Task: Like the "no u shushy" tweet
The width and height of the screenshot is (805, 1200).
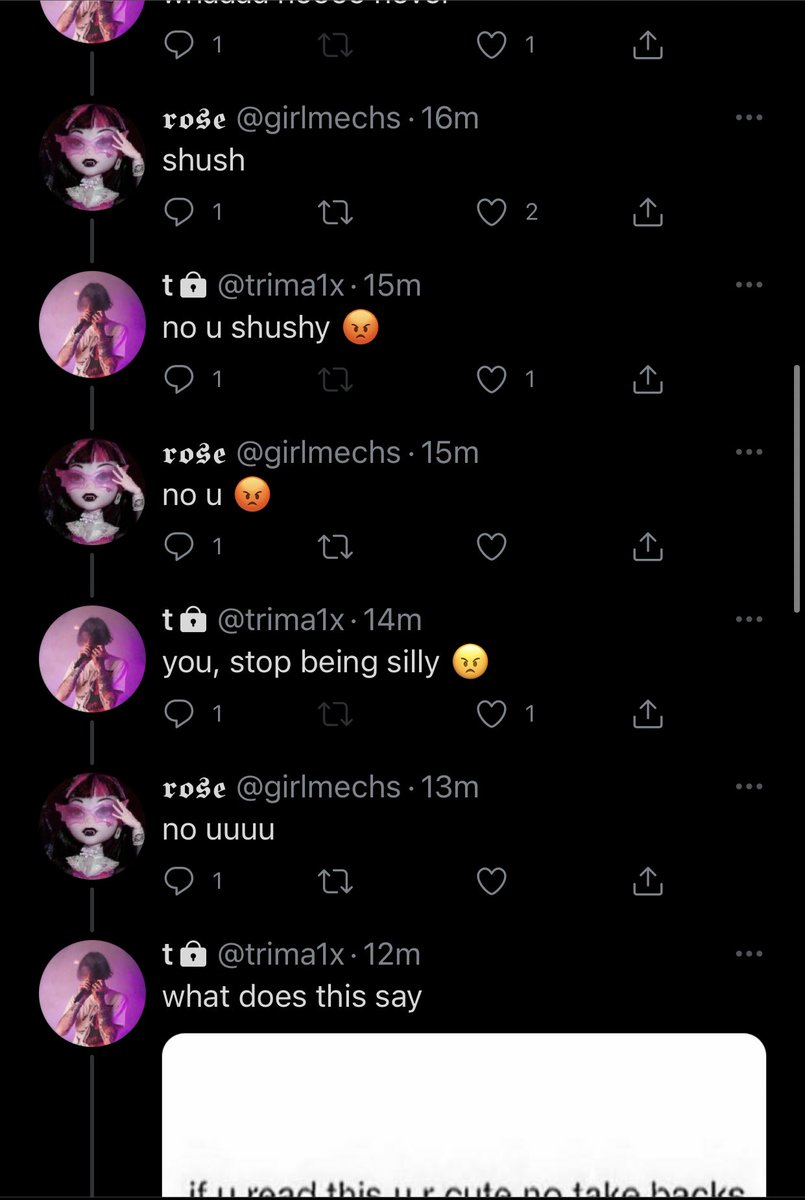Action: [491, 379]
